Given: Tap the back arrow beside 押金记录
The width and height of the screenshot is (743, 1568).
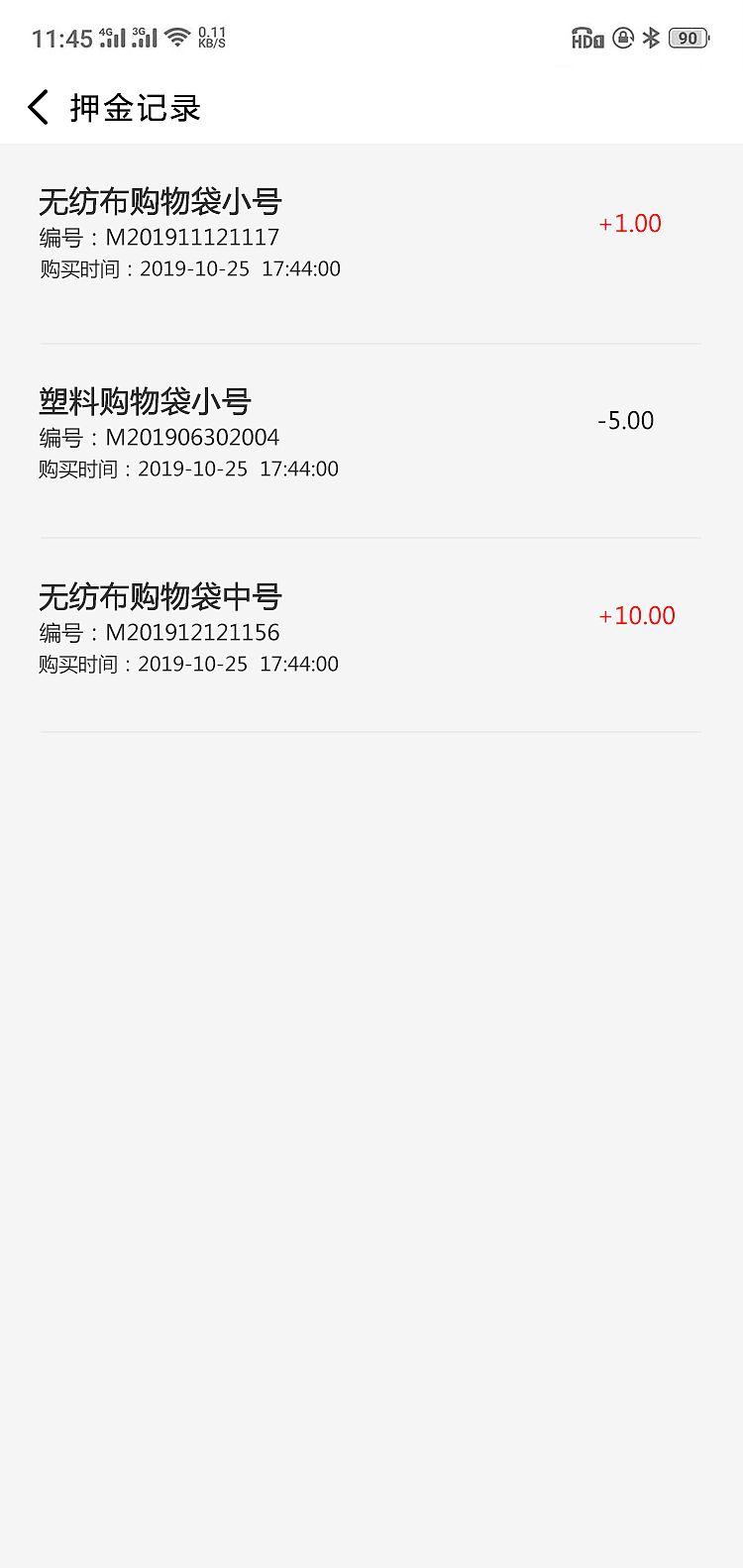Looking at the screenshot, I should click(x=38, y=106).
